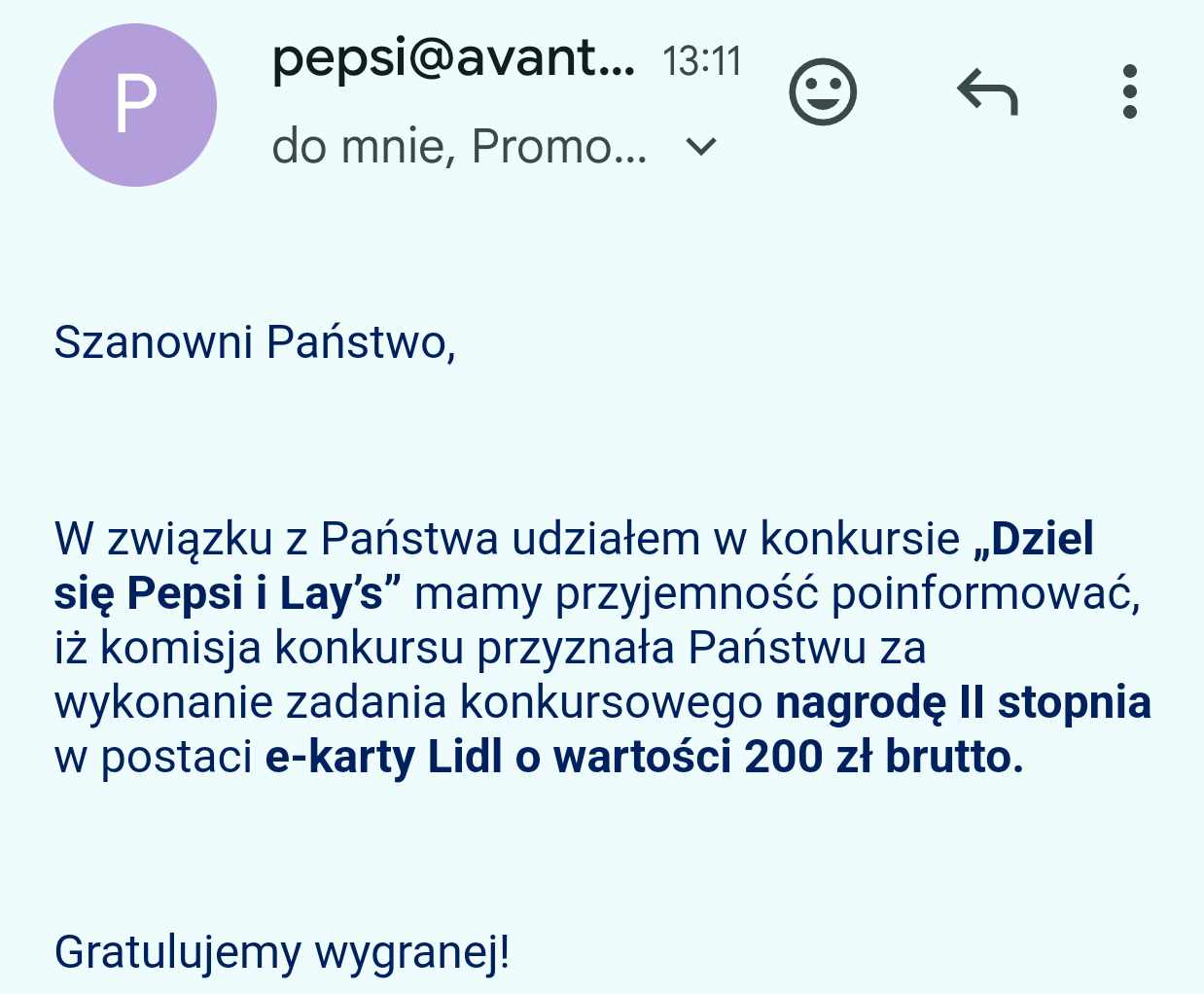Open the sender's avatar with letter P
Screen dimensions: 1204x994
tap(134, 105)
